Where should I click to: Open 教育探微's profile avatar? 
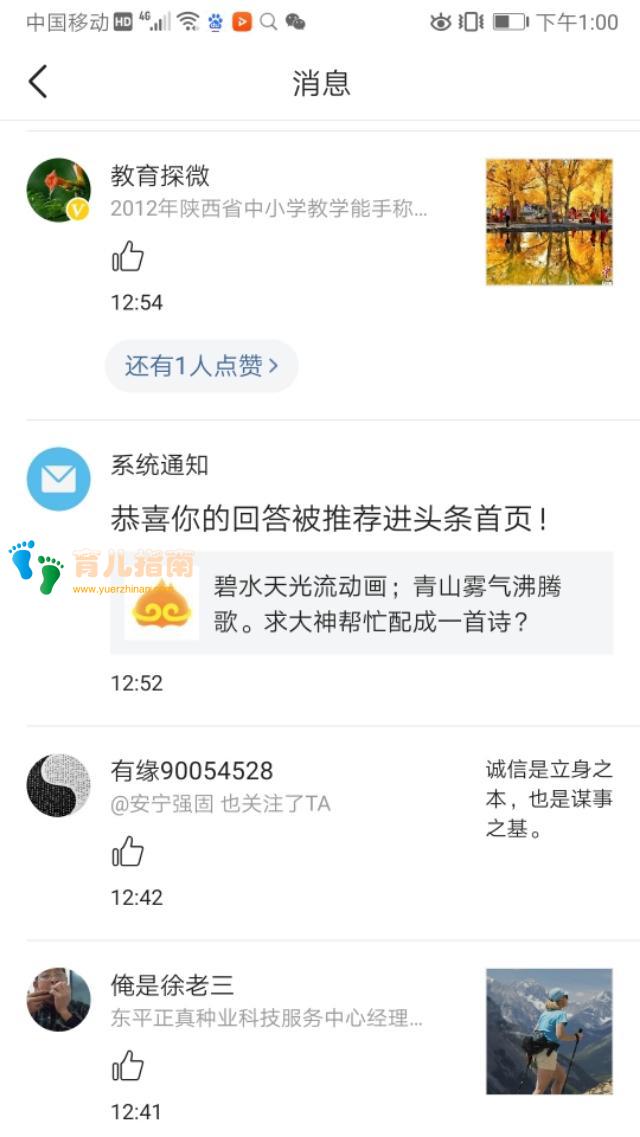[x=58, y=190]
